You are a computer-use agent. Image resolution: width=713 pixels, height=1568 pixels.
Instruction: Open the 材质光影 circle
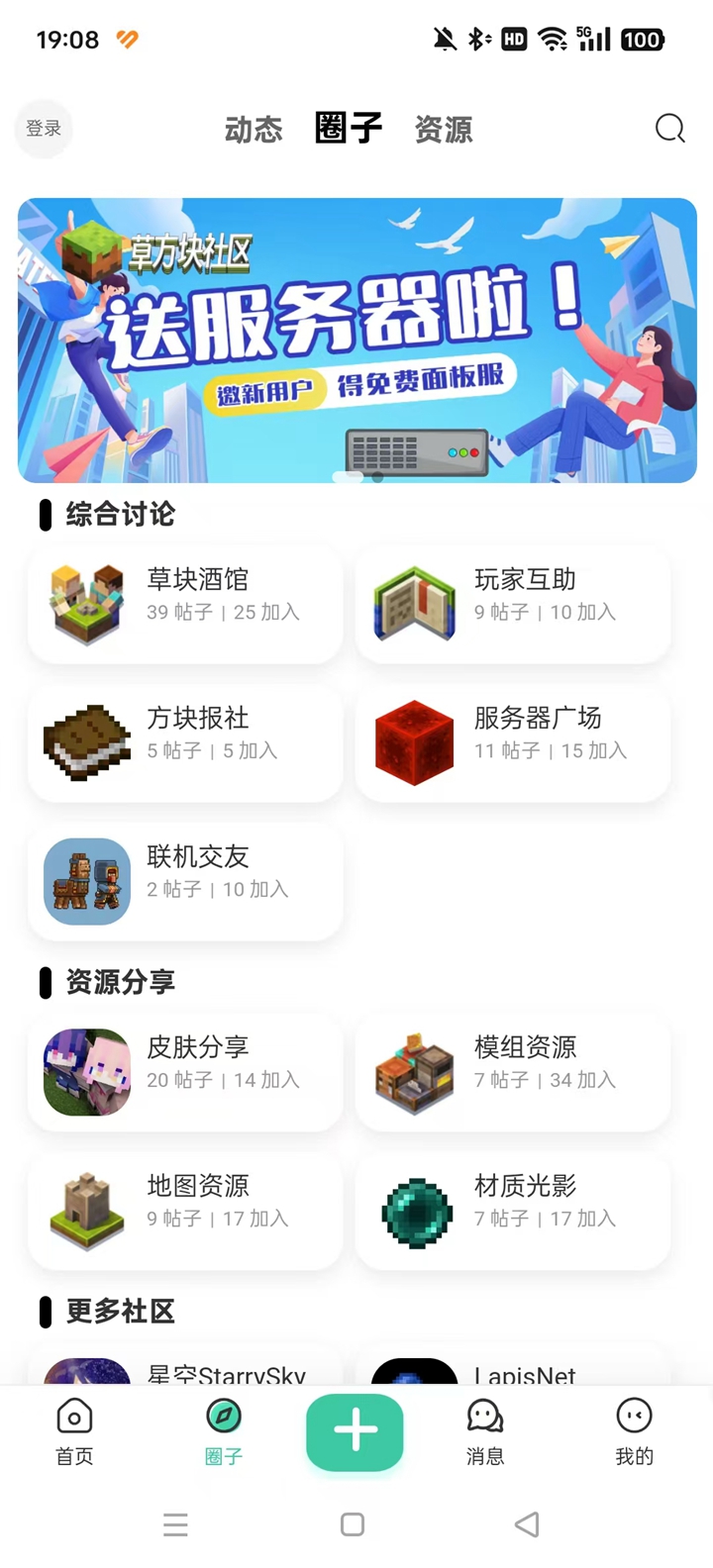click(x=512, y=1210)
